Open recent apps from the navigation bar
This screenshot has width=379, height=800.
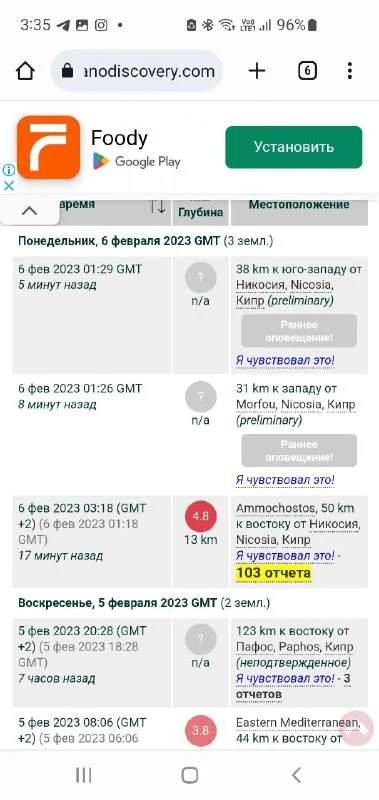83,775
